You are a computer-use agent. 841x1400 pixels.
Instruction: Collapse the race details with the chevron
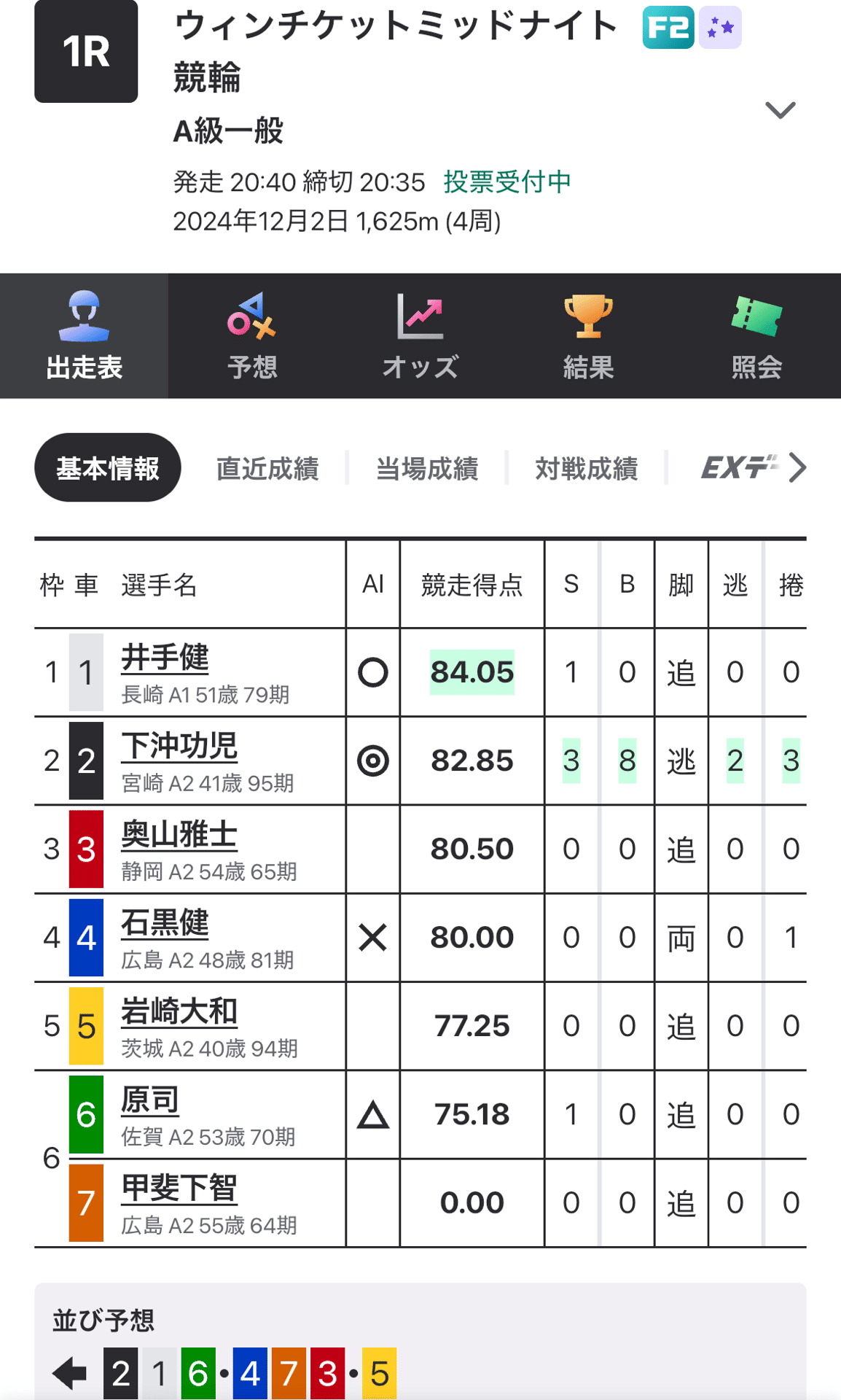[780, 111]
